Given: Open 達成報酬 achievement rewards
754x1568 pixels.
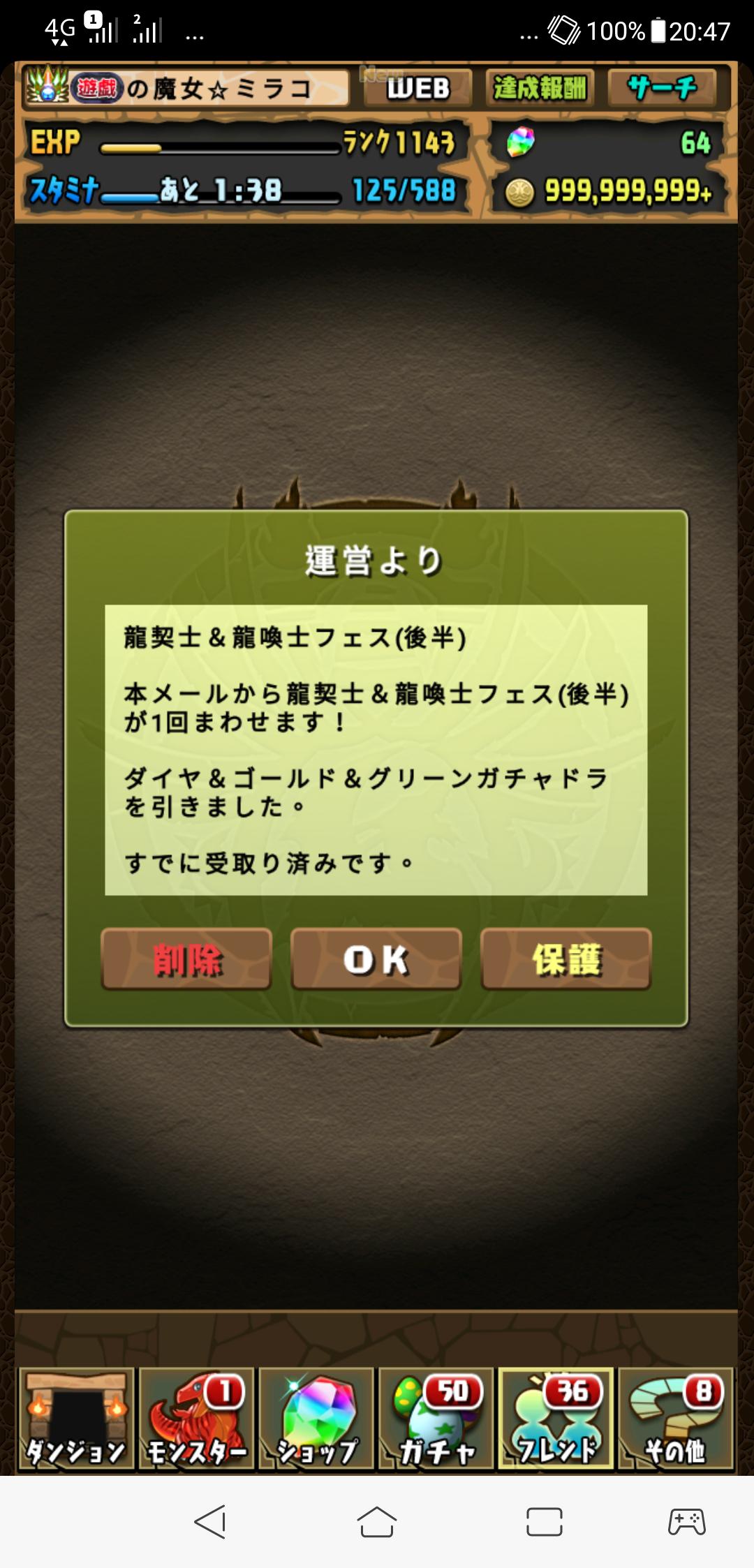Looking at the screenshot, I should click(x=540, y=89).
